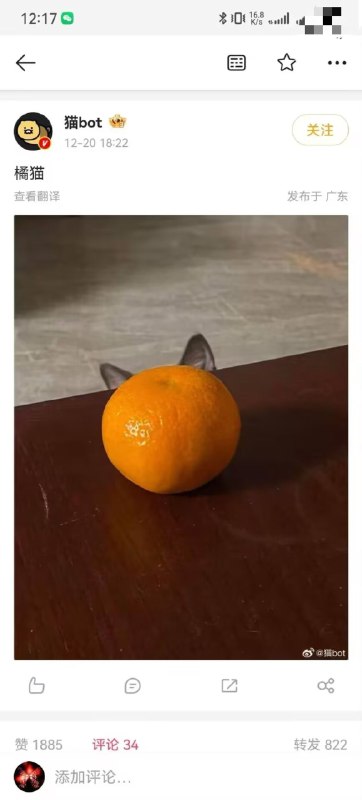Tap 查看翻译 to translate the post
This screenshot has height=800, width=362.
point(37,196)
